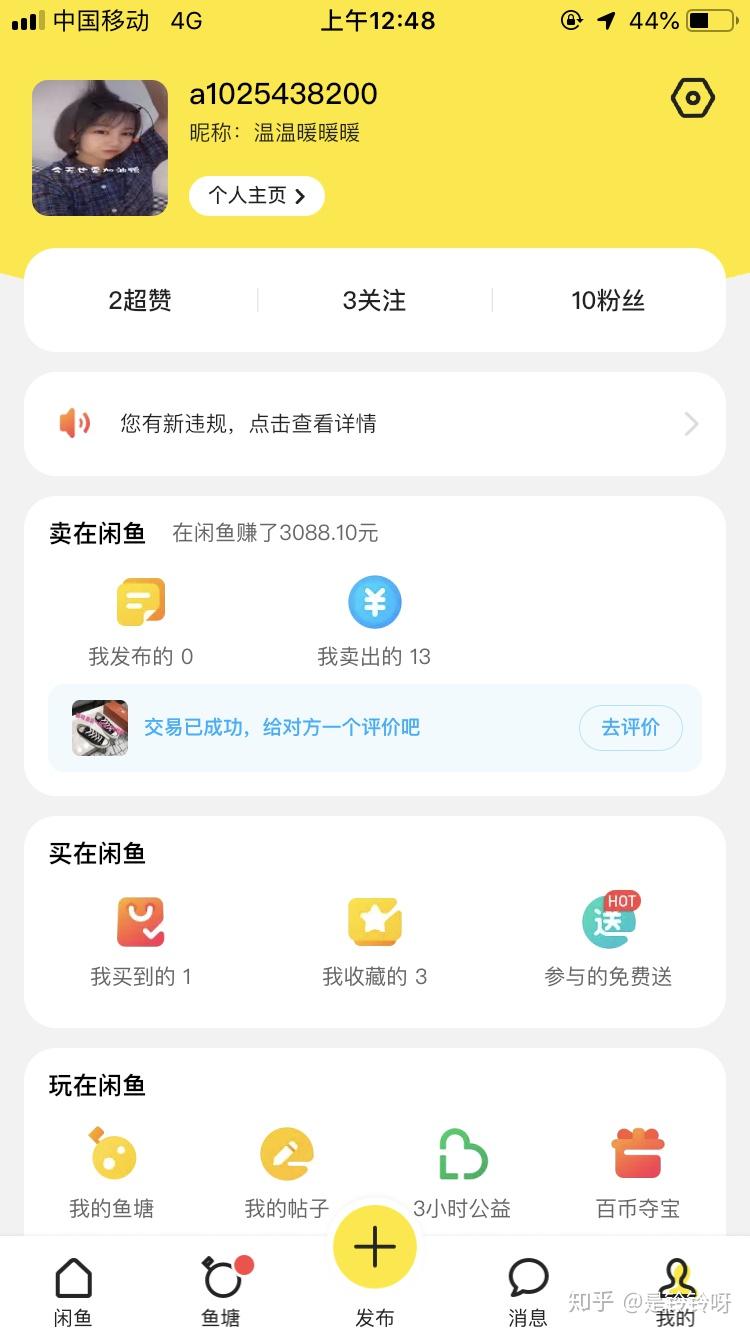This screenshot has width=750, height=1334.
Task: View 2超赞 likes received
Action: click(140, 301)
